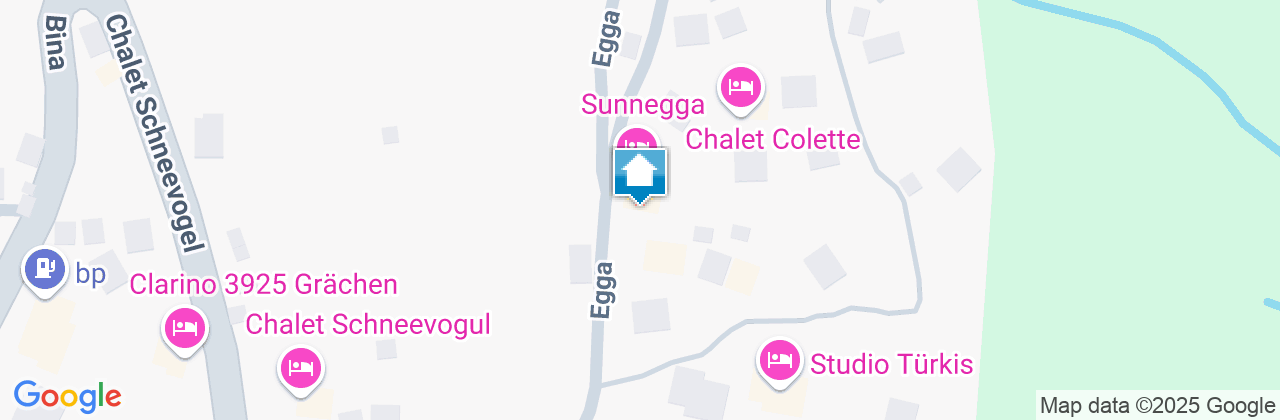Open the Clarino 3925 Grächen pin
The height and width of the screenshot is (420, 1280).
184,328
